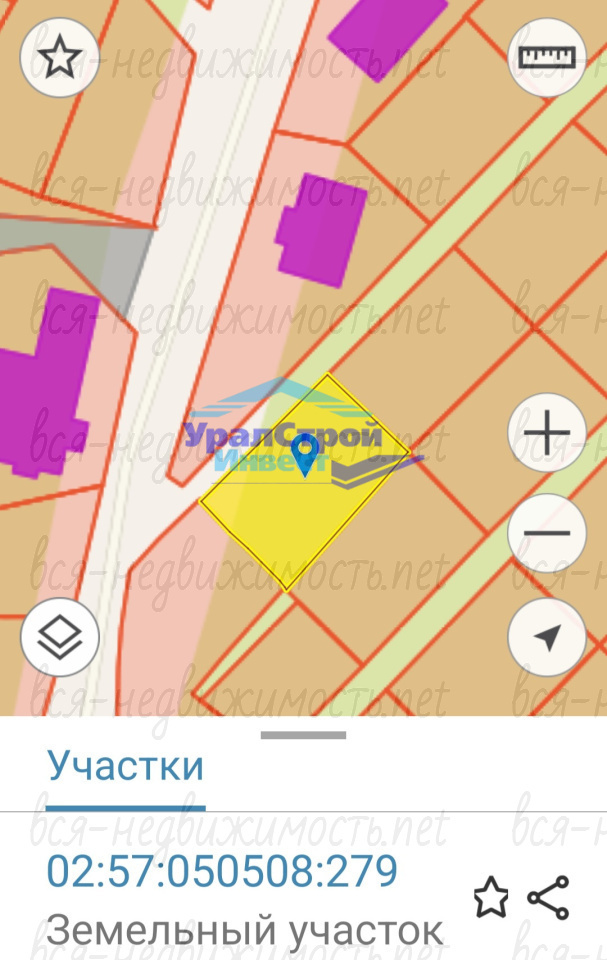Zoom in the map with plus
The height and width of the screenshot is (960, 607).
pos(547,433)
